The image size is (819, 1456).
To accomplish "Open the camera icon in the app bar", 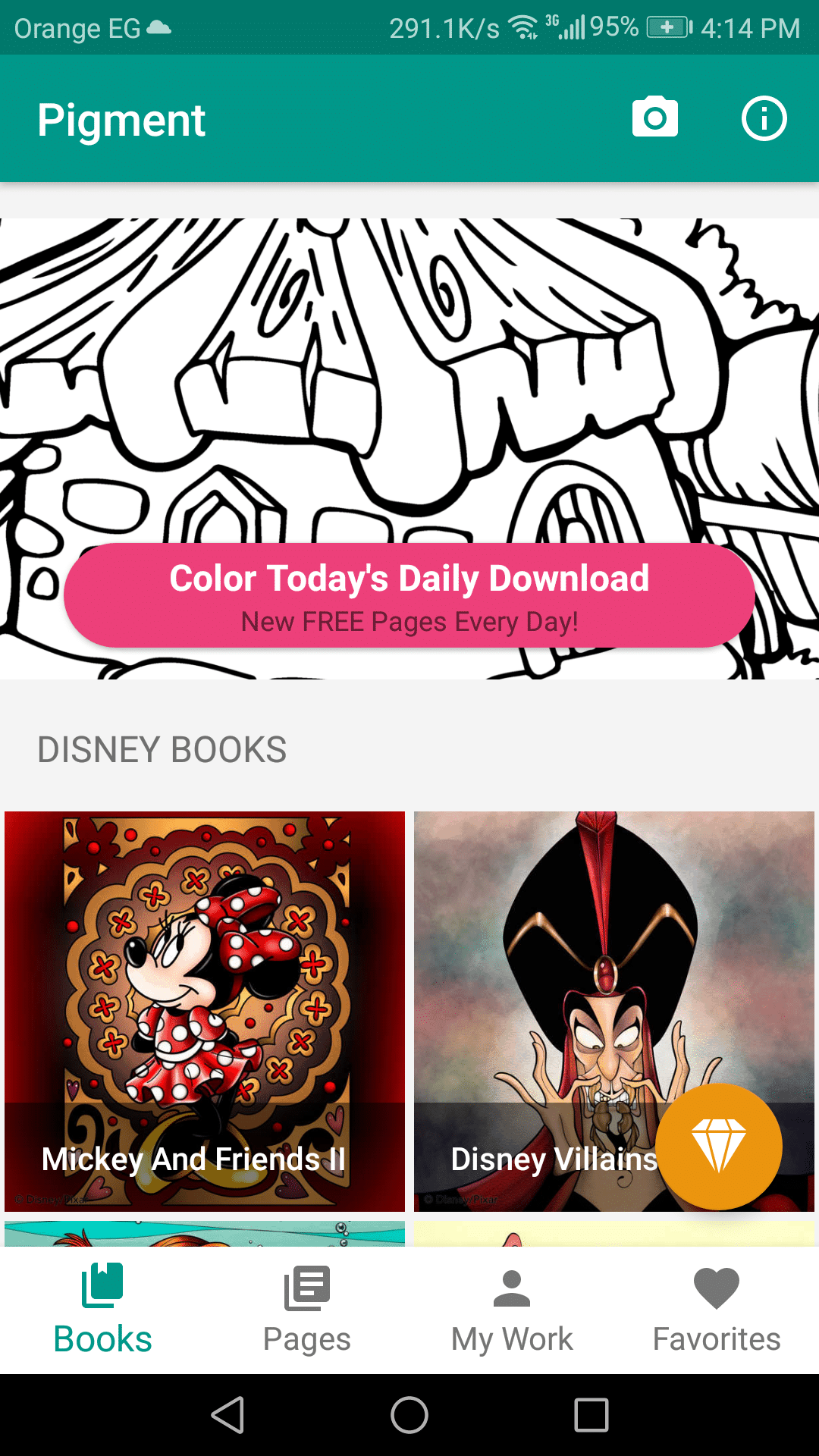I will [654, 118].
